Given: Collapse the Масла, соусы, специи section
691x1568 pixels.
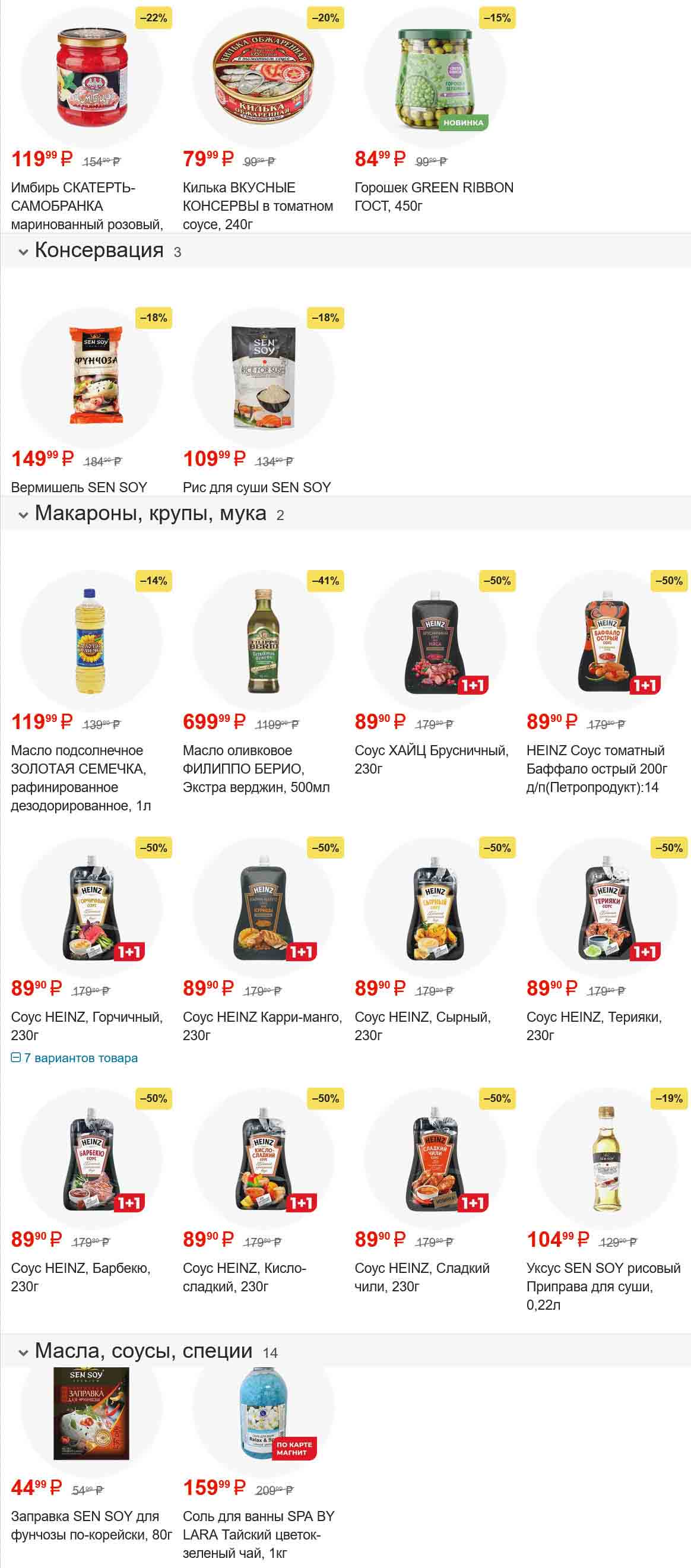Looking at the screenshot, I should (x=23, y=1352).
